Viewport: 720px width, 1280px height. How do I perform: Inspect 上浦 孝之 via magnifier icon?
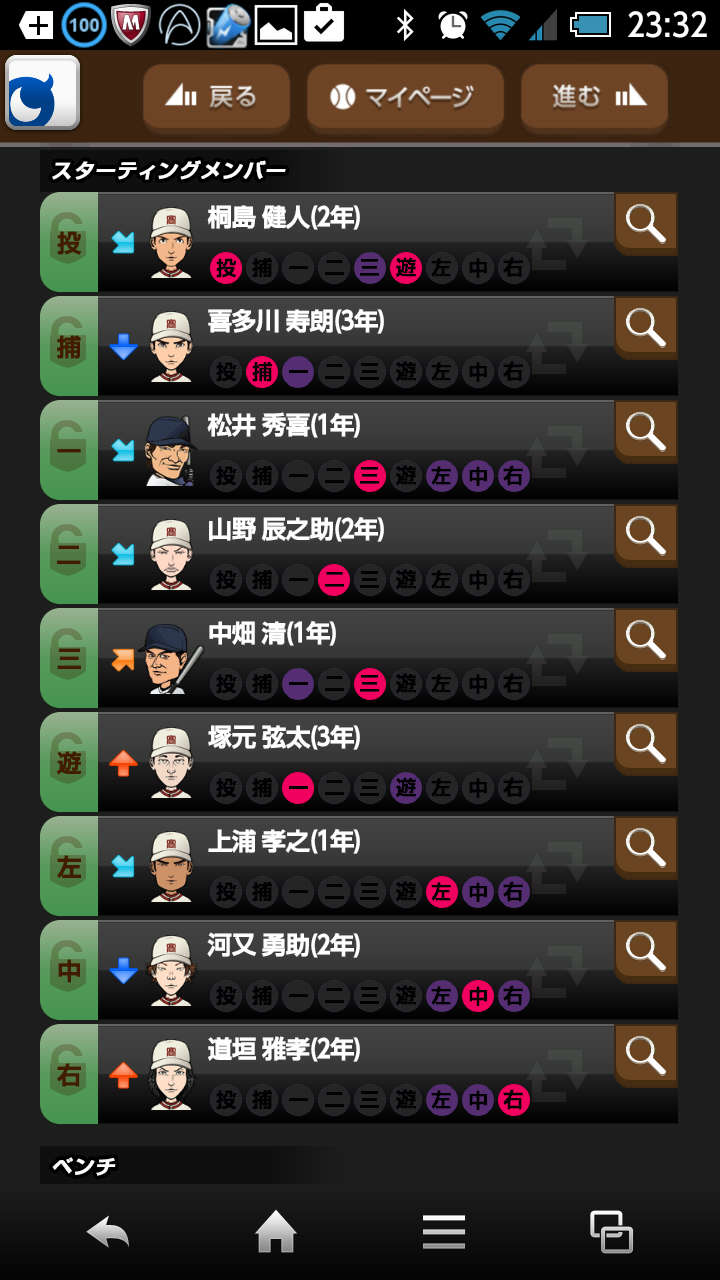click(x=645, y=848)
